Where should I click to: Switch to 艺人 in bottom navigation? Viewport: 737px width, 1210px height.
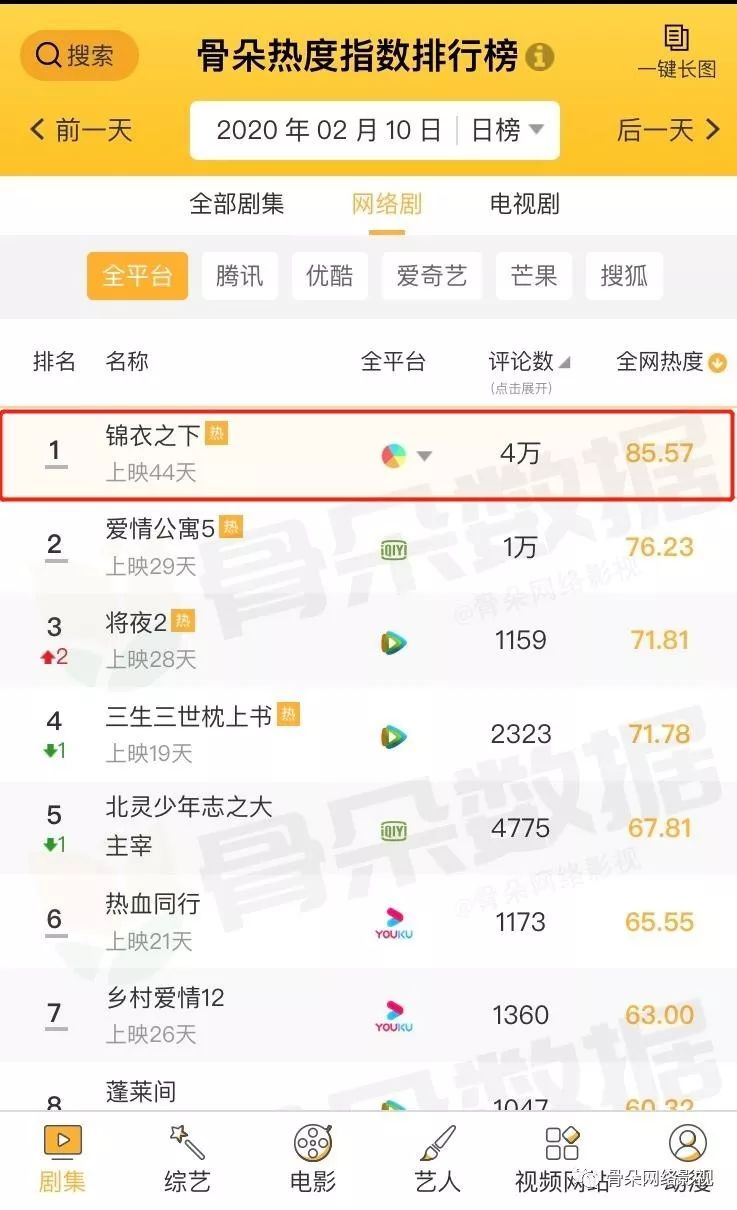click(x=437, y=1158)
